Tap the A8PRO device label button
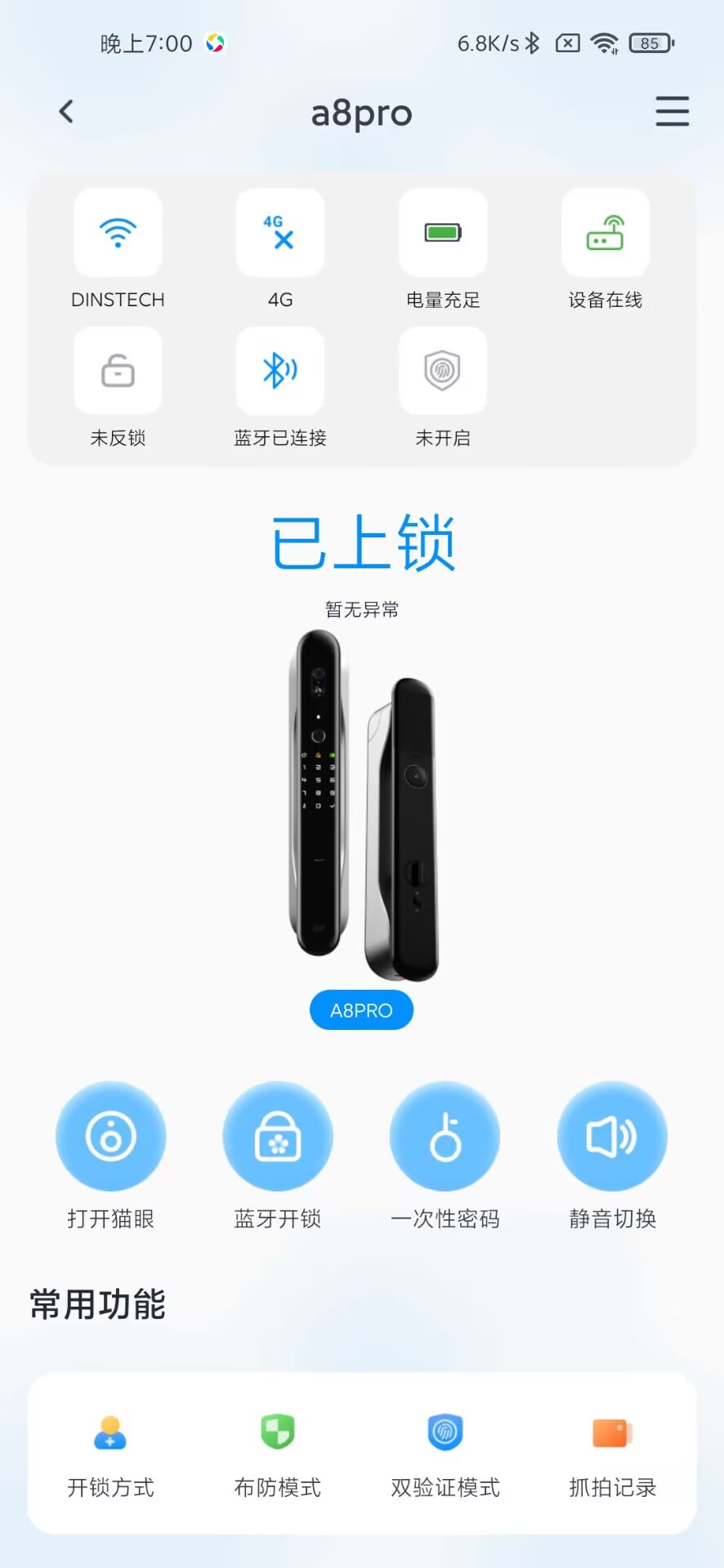 click(x=361, y=1009)
